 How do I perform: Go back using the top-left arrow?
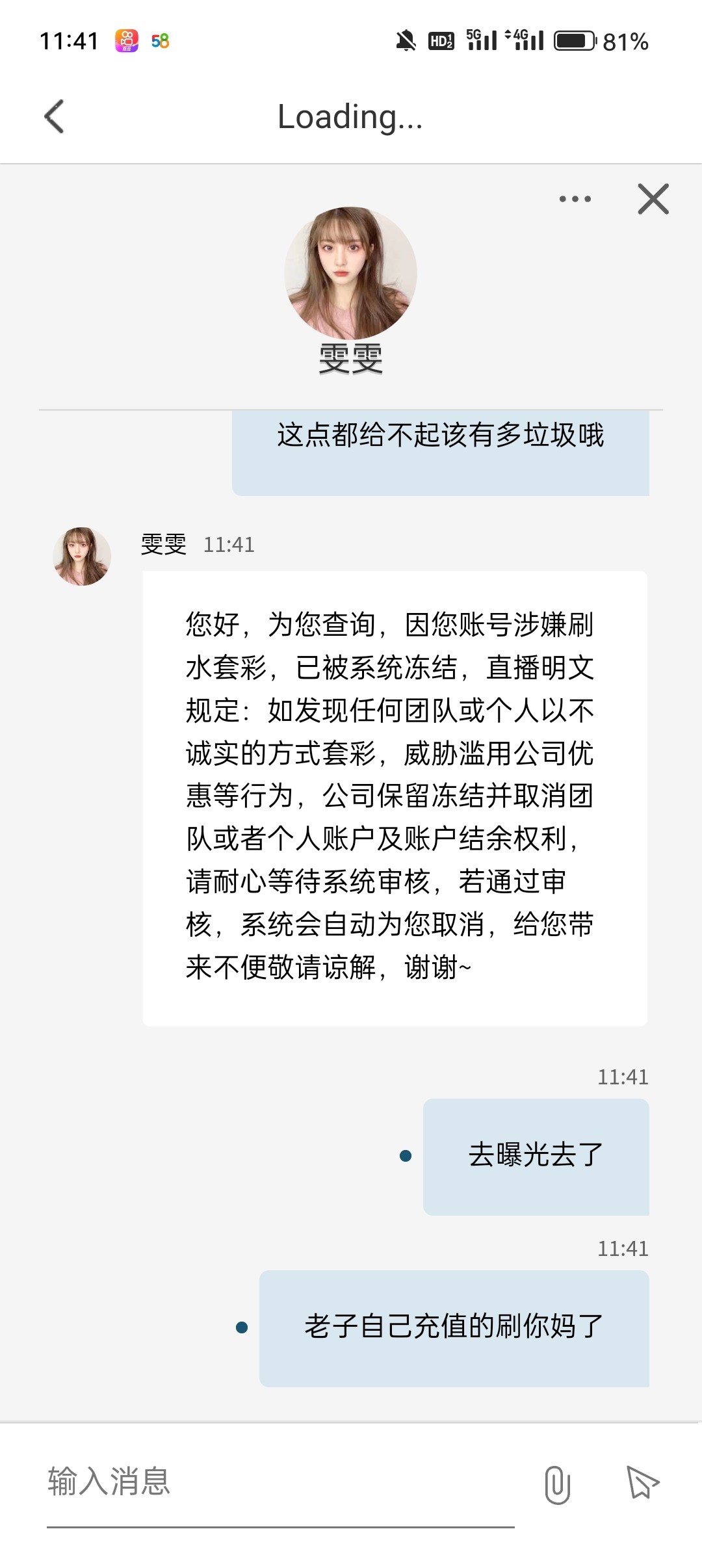tap(55, 117)
